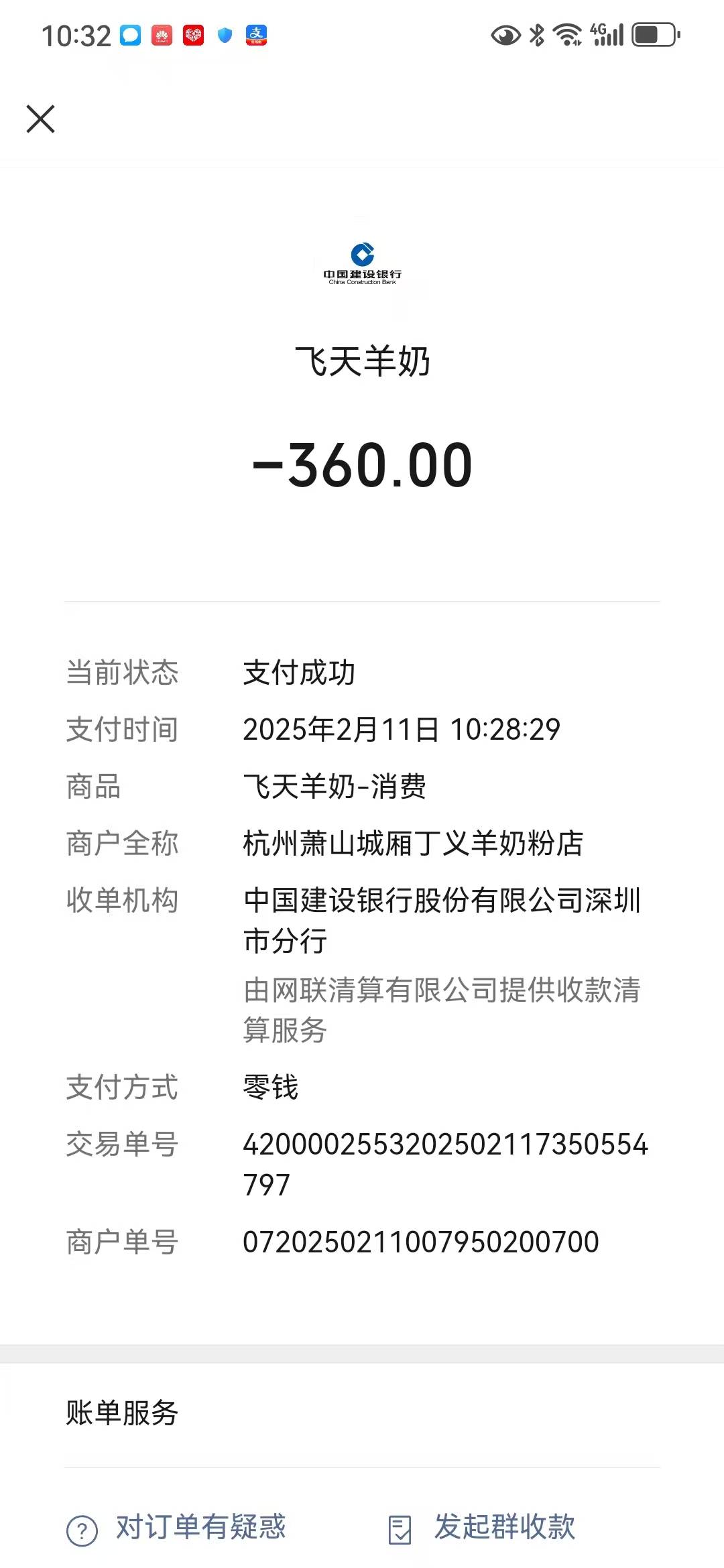
Task: Open 对订单有疑惑 help option
Action: [177, 1528]
